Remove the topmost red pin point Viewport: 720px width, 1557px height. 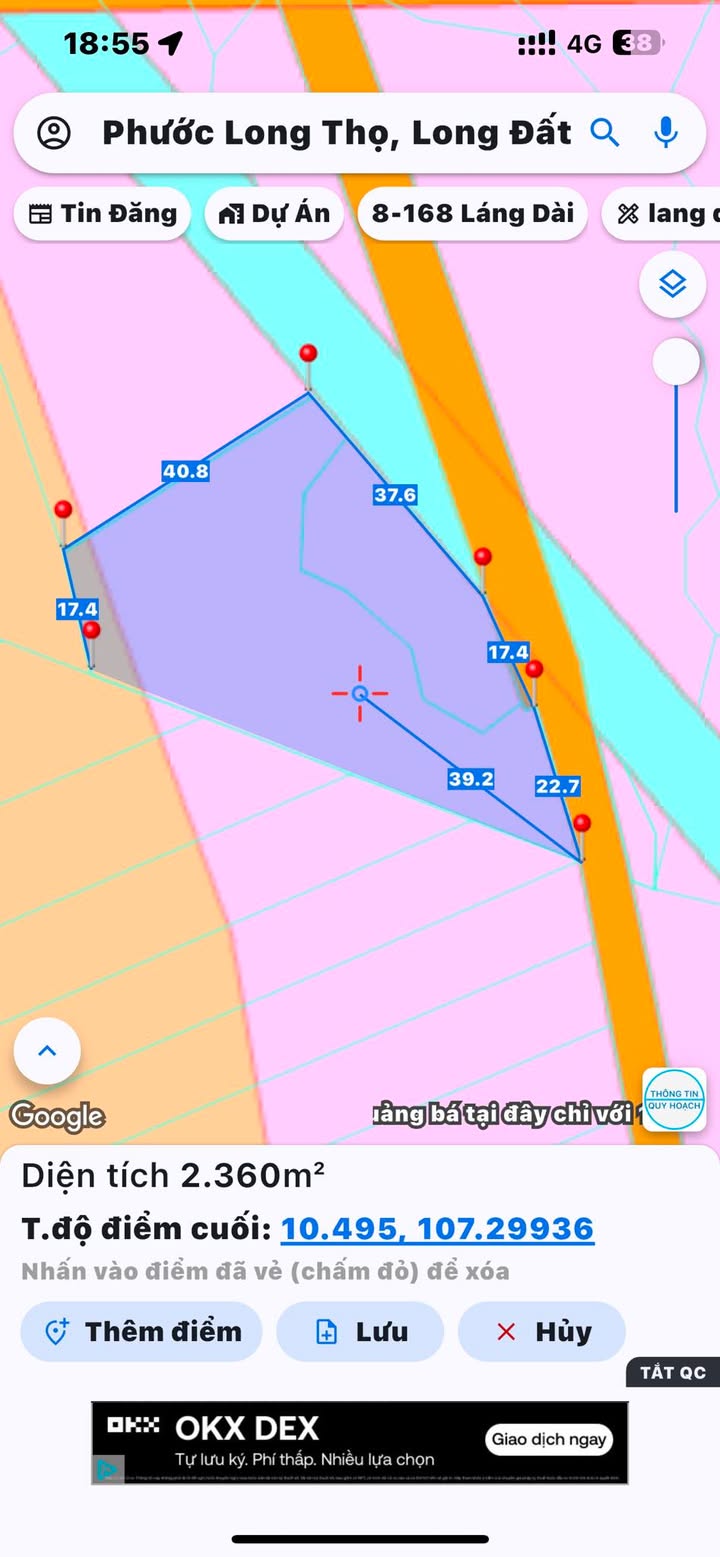308,354
